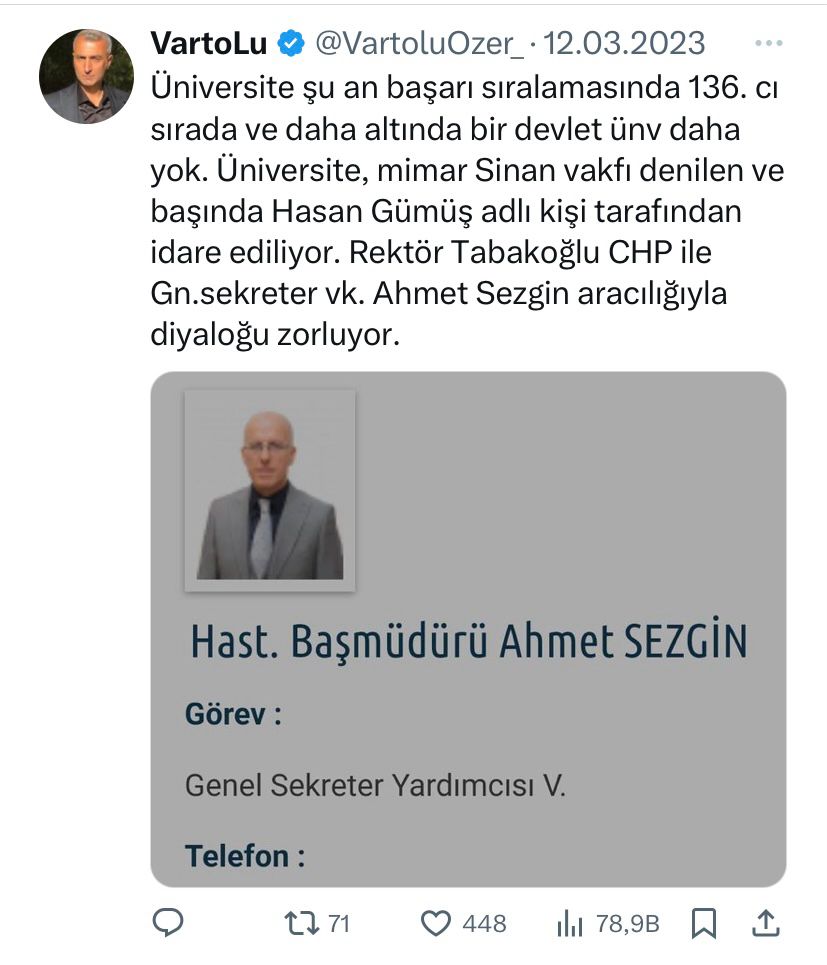View the tweet's 78,9B analytics
Screen dimensions: 827x965
click(568, 923)
